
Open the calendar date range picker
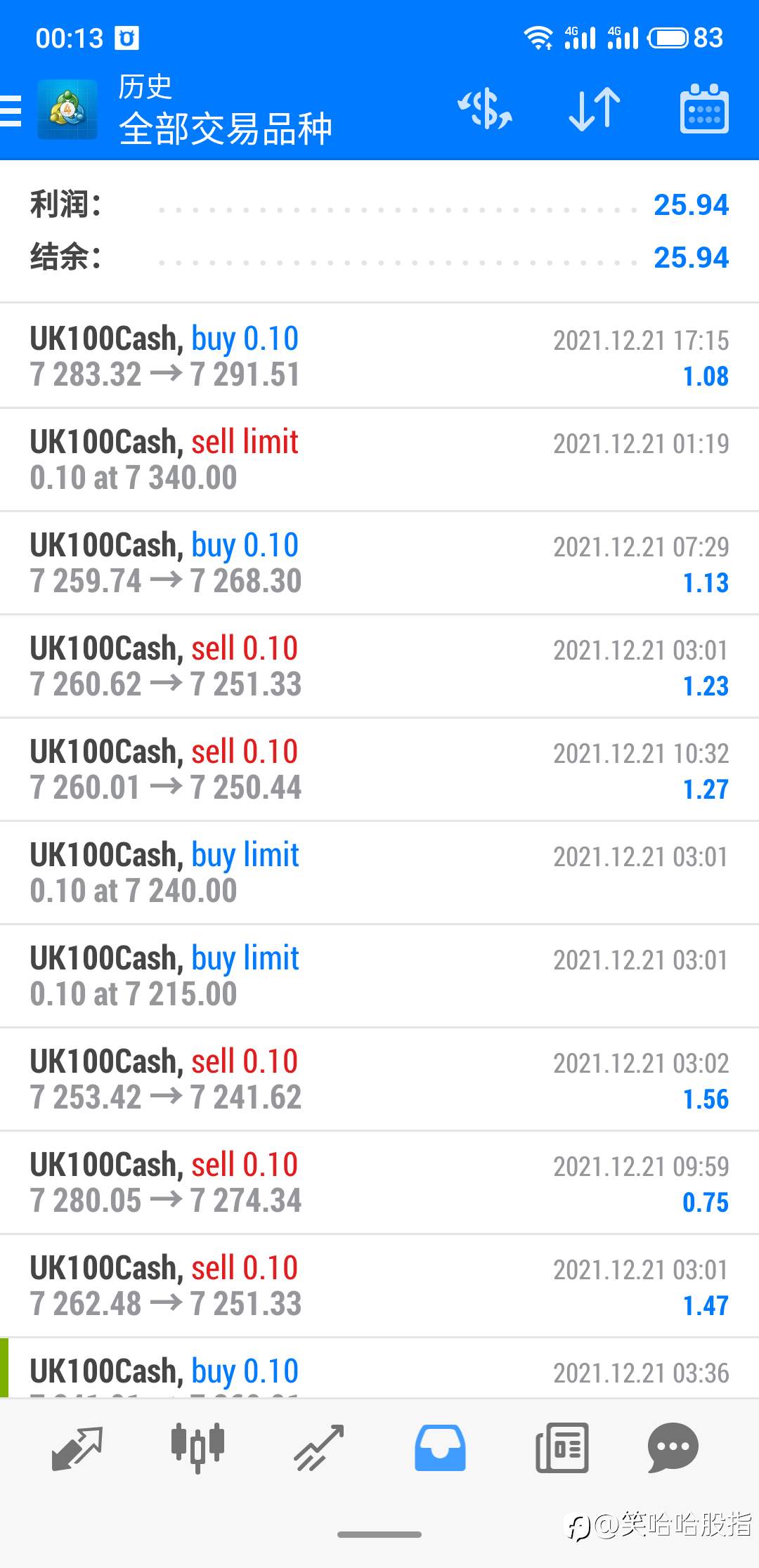point(704,109)
